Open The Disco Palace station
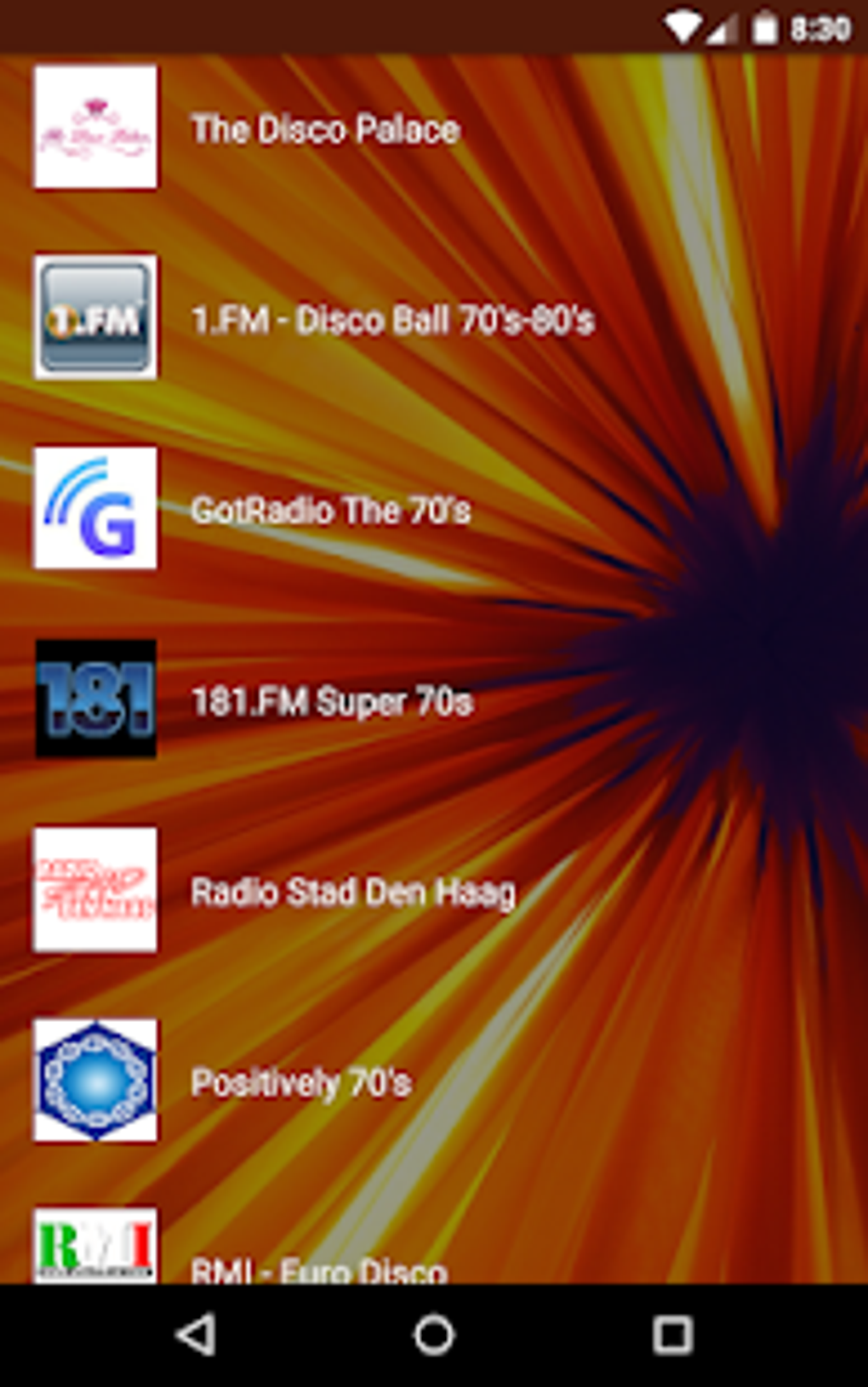The image size is (868, 1387). coord(325,129)
